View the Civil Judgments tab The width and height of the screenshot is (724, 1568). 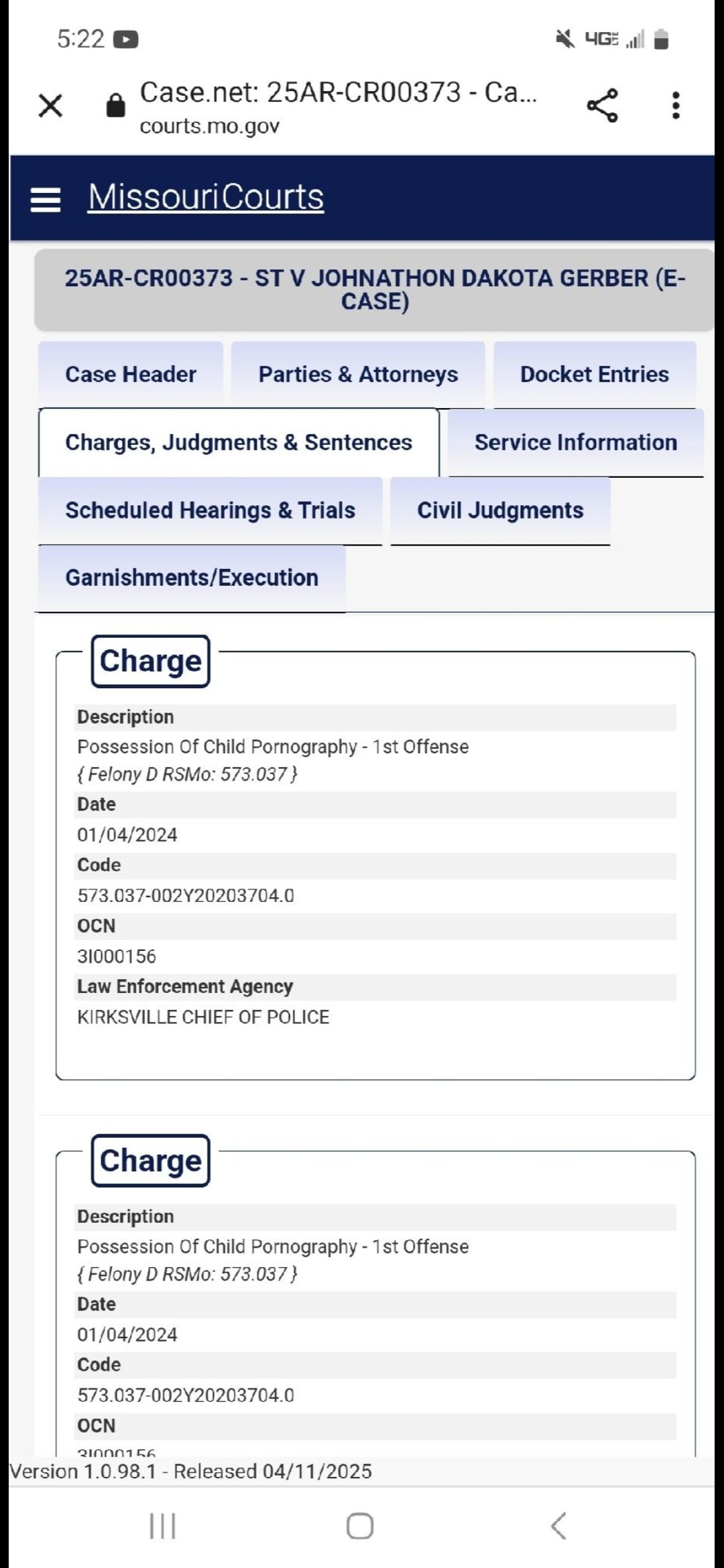tap(500, 511)
